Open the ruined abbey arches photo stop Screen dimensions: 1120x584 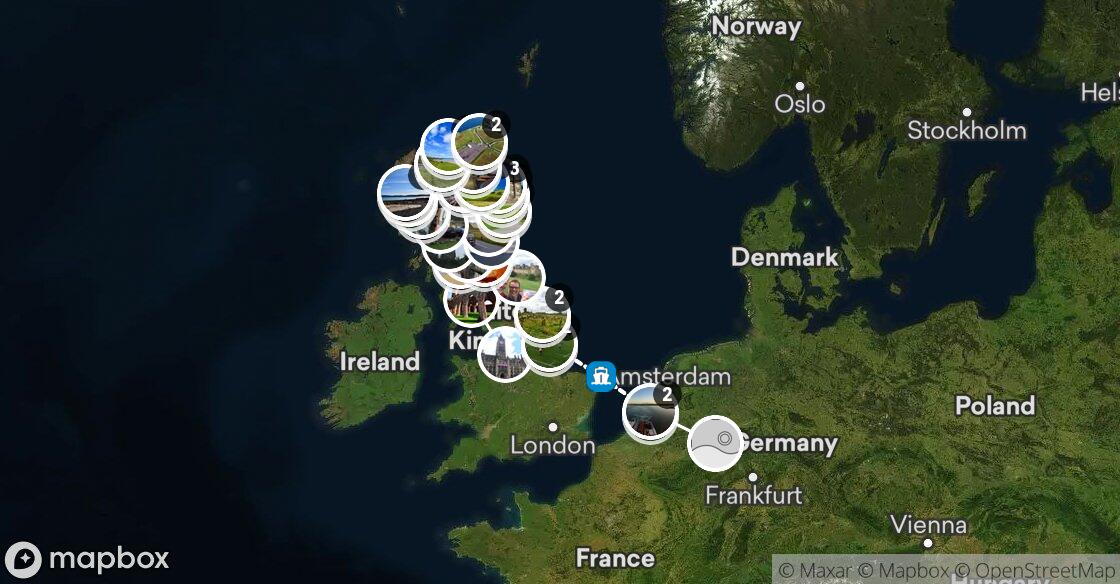point(467,303)
